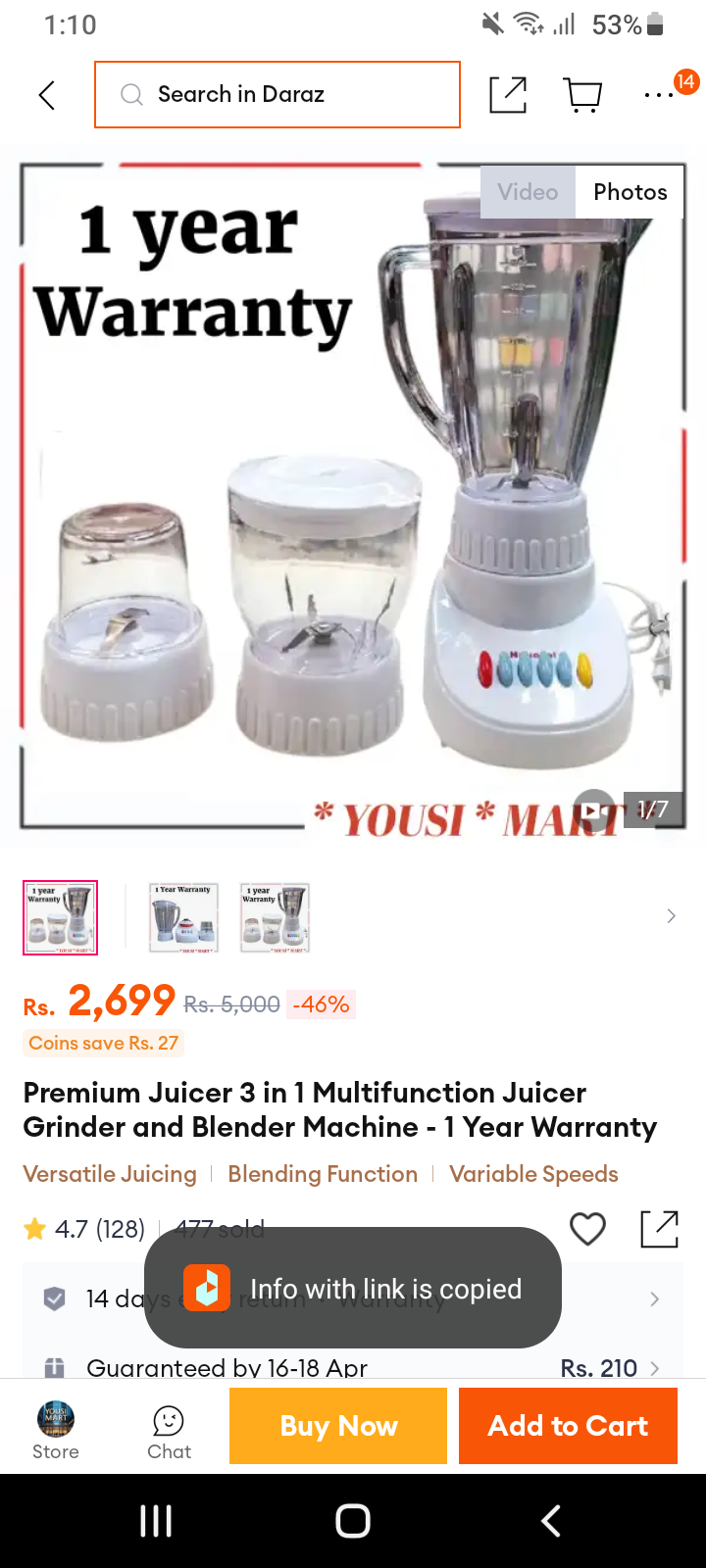
Task: Start a Chat with the seller
Action: click(x=169, y=1433)
